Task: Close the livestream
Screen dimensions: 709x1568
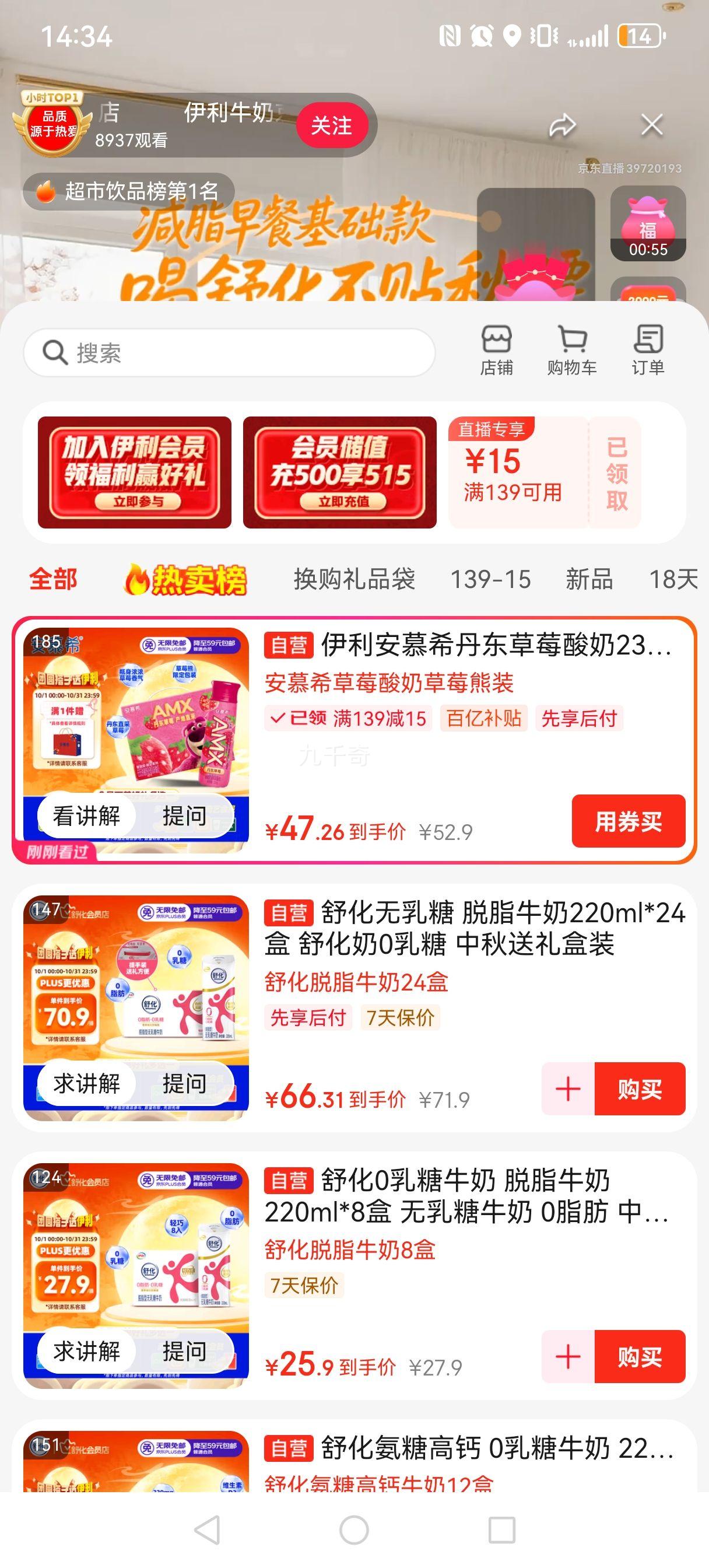Action: (x=651, y=126)
